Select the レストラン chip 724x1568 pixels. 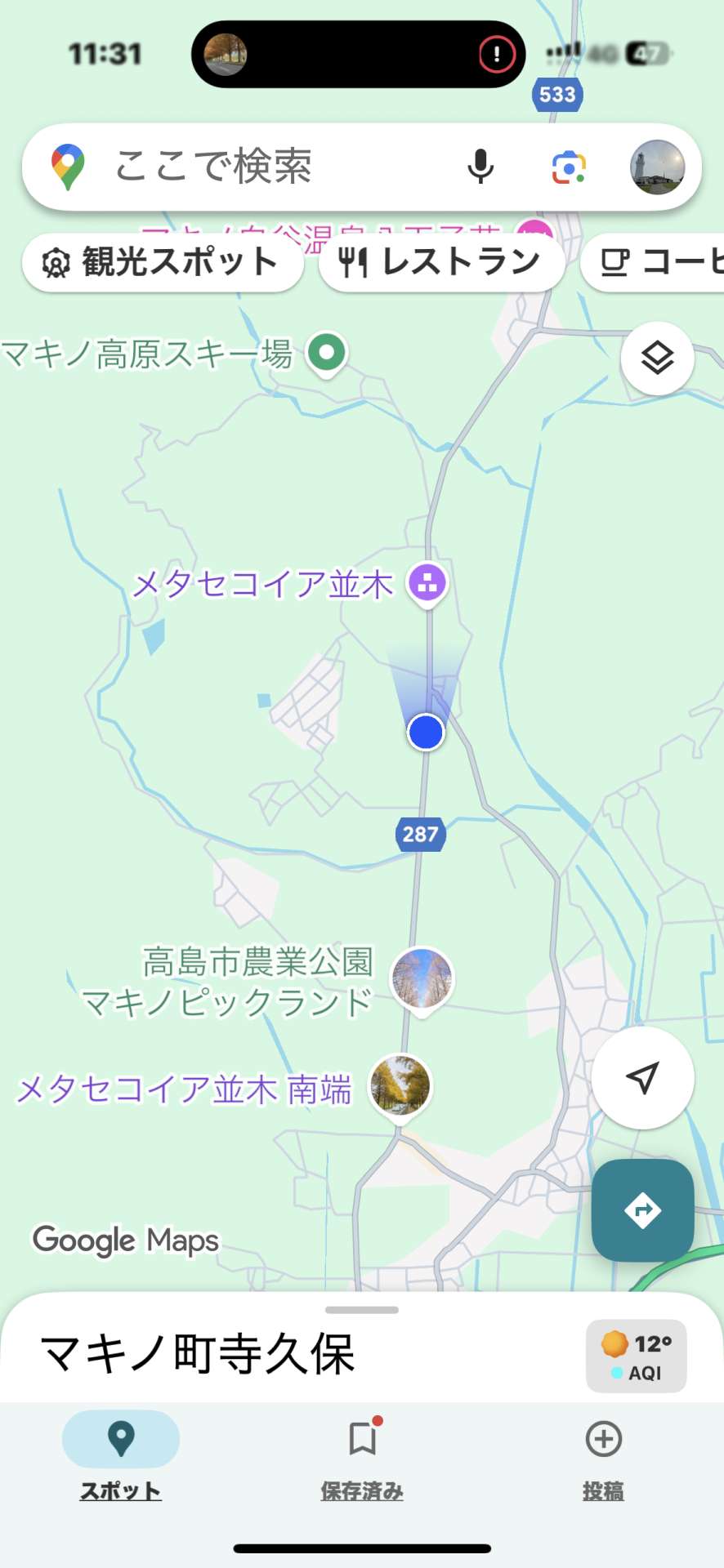(x=441, y=262)
